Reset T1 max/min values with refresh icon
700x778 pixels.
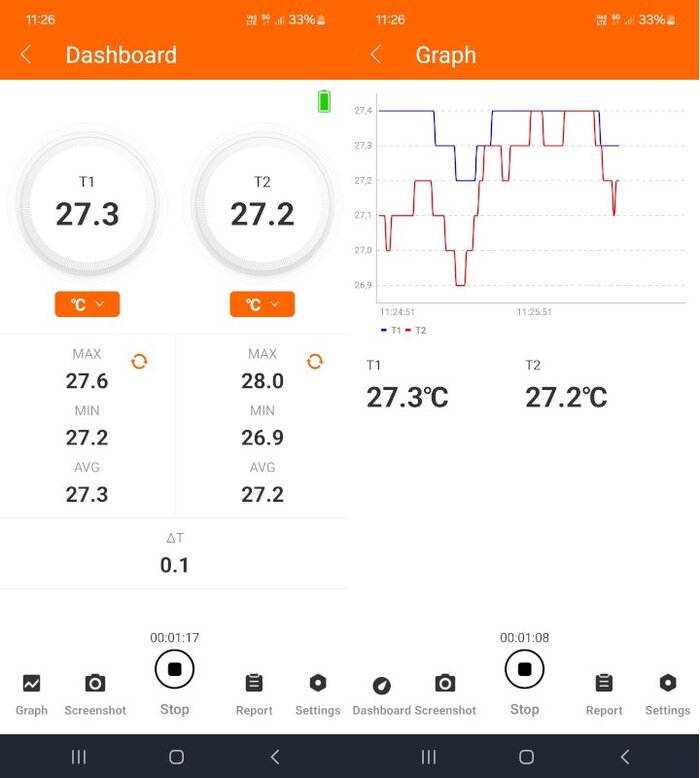[x=139, y=361]
